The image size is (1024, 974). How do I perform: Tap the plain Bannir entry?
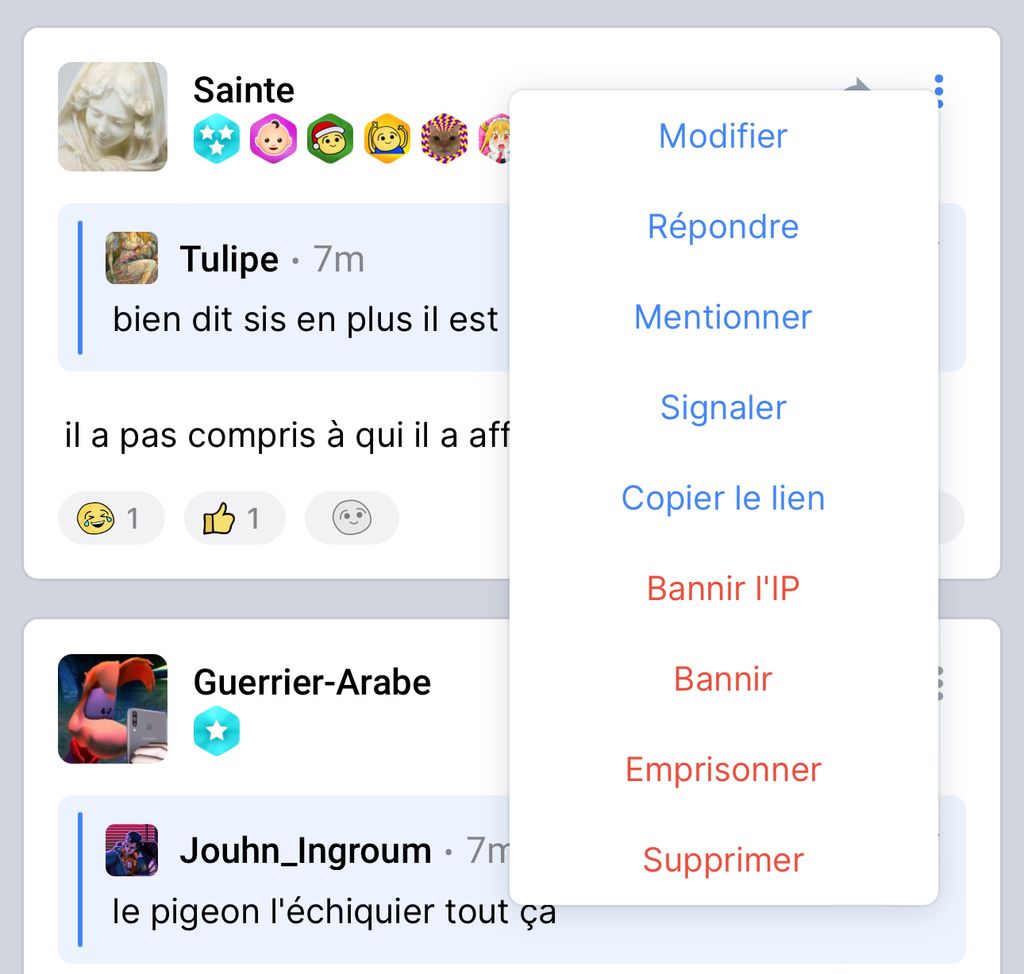[723, 679]
